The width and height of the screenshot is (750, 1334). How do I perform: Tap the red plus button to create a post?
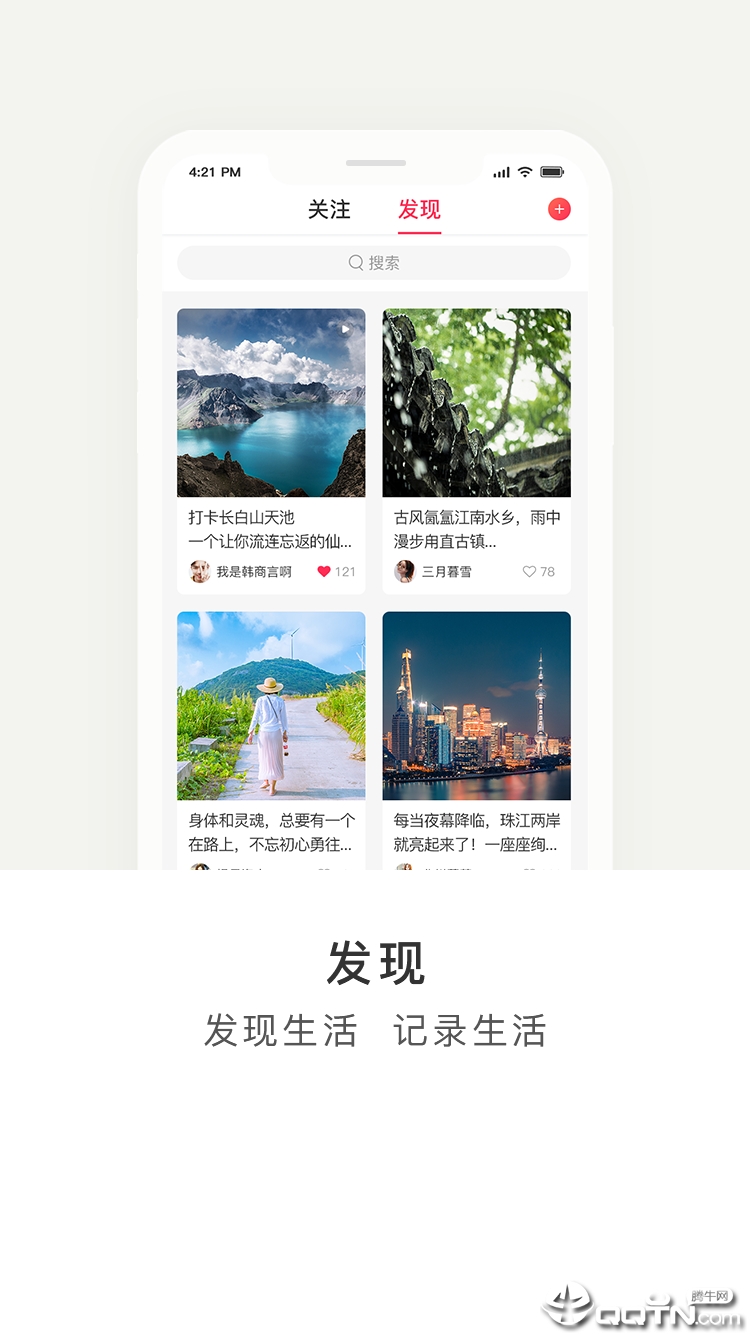pos(559,209)
